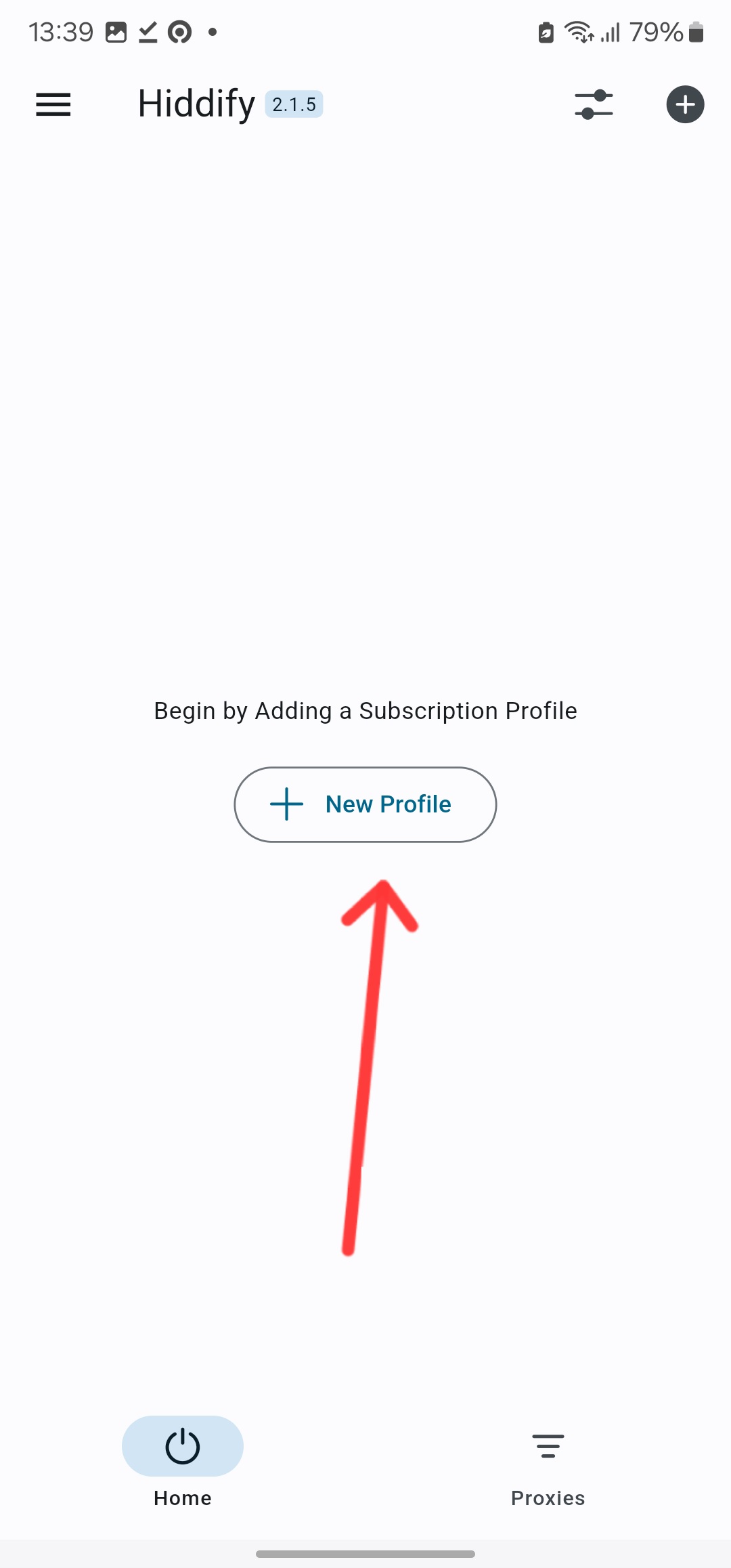Create a New Profile
The image size is (731, 1568).
[365, 804]
